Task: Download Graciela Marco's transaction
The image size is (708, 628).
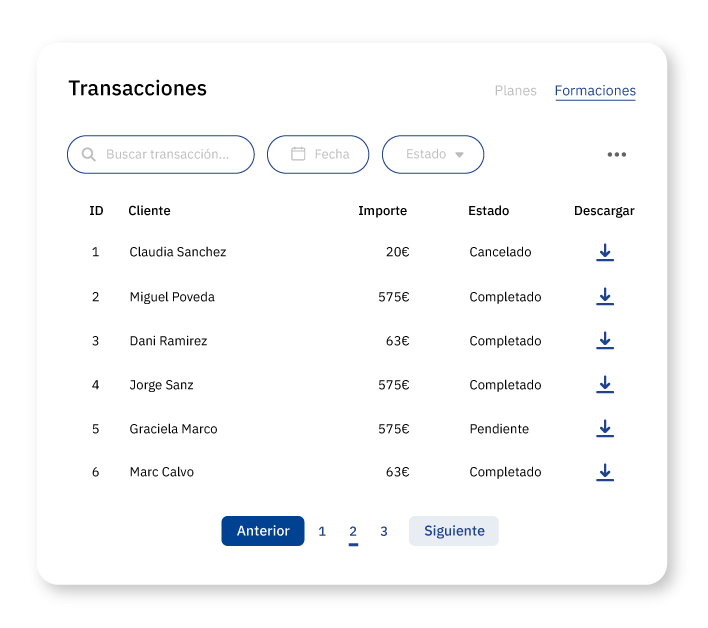Action: 604,429
